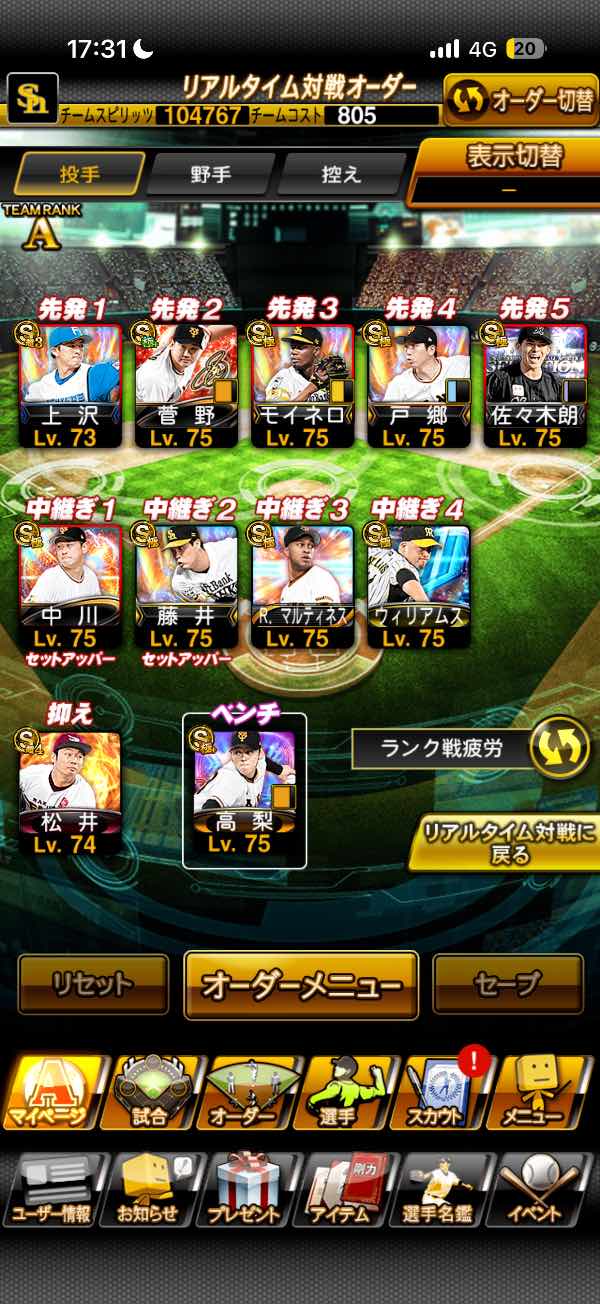Tap the リセット button

[93, 984]
